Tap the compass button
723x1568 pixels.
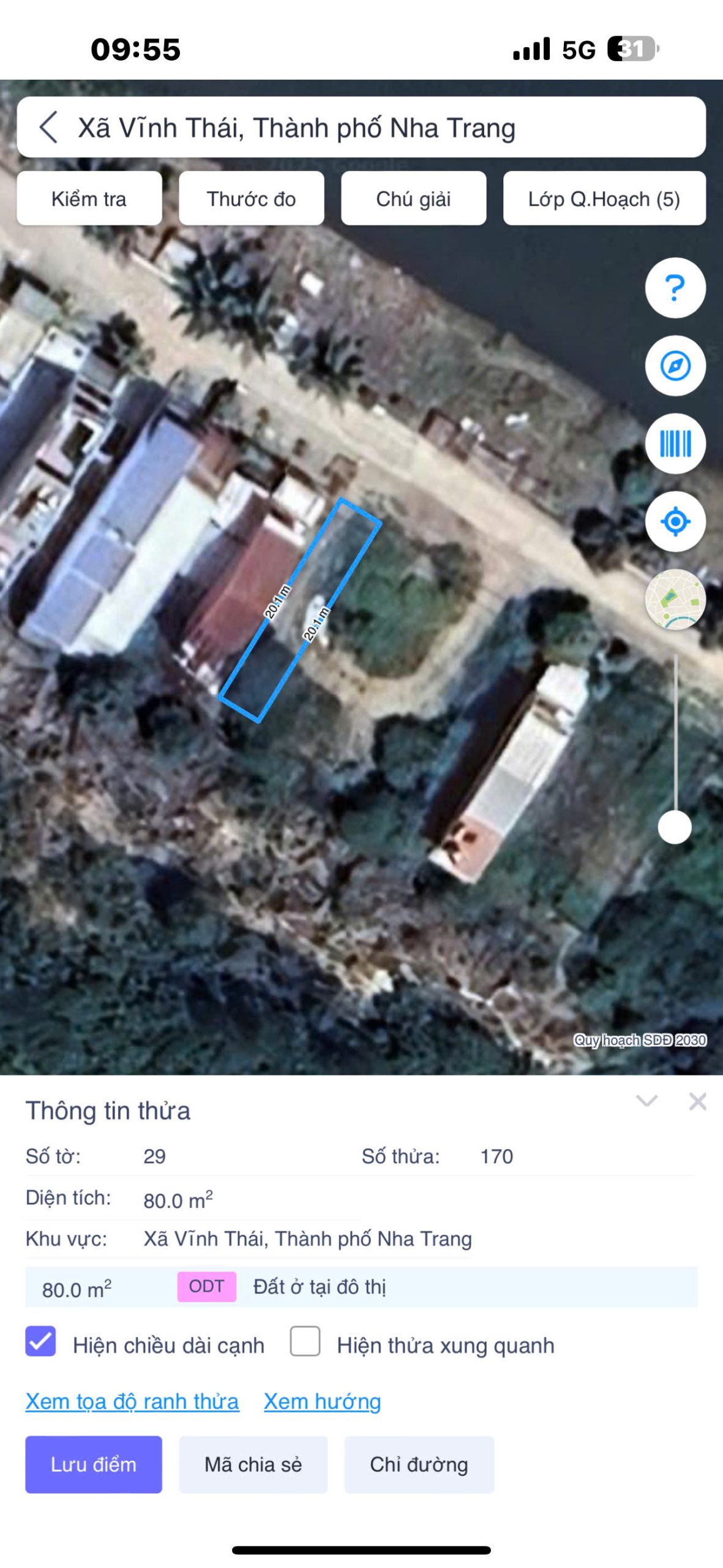[675, 366]
